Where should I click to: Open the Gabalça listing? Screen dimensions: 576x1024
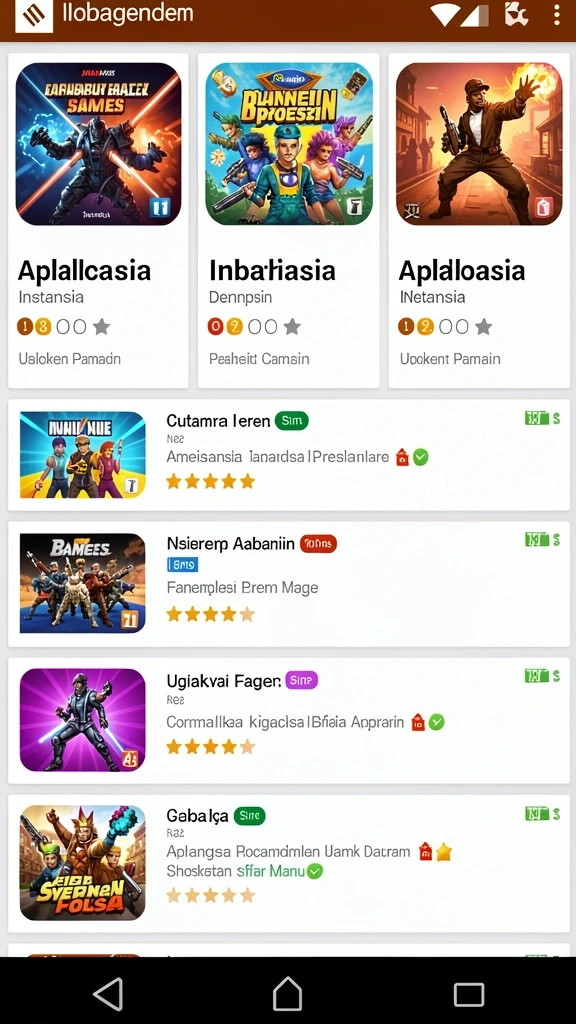(289, 863)
